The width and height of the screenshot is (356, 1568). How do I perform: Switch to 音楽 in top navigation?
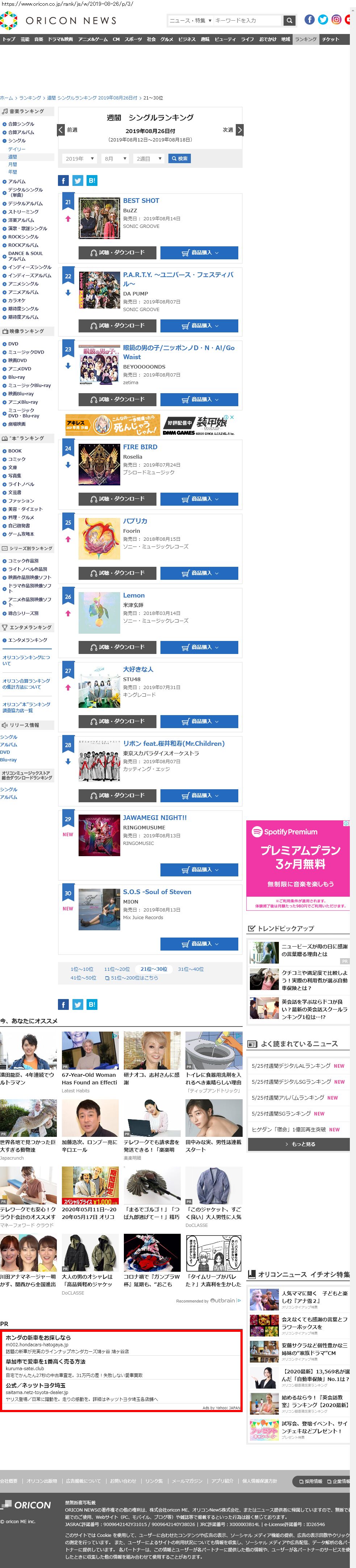coord(38,39)
